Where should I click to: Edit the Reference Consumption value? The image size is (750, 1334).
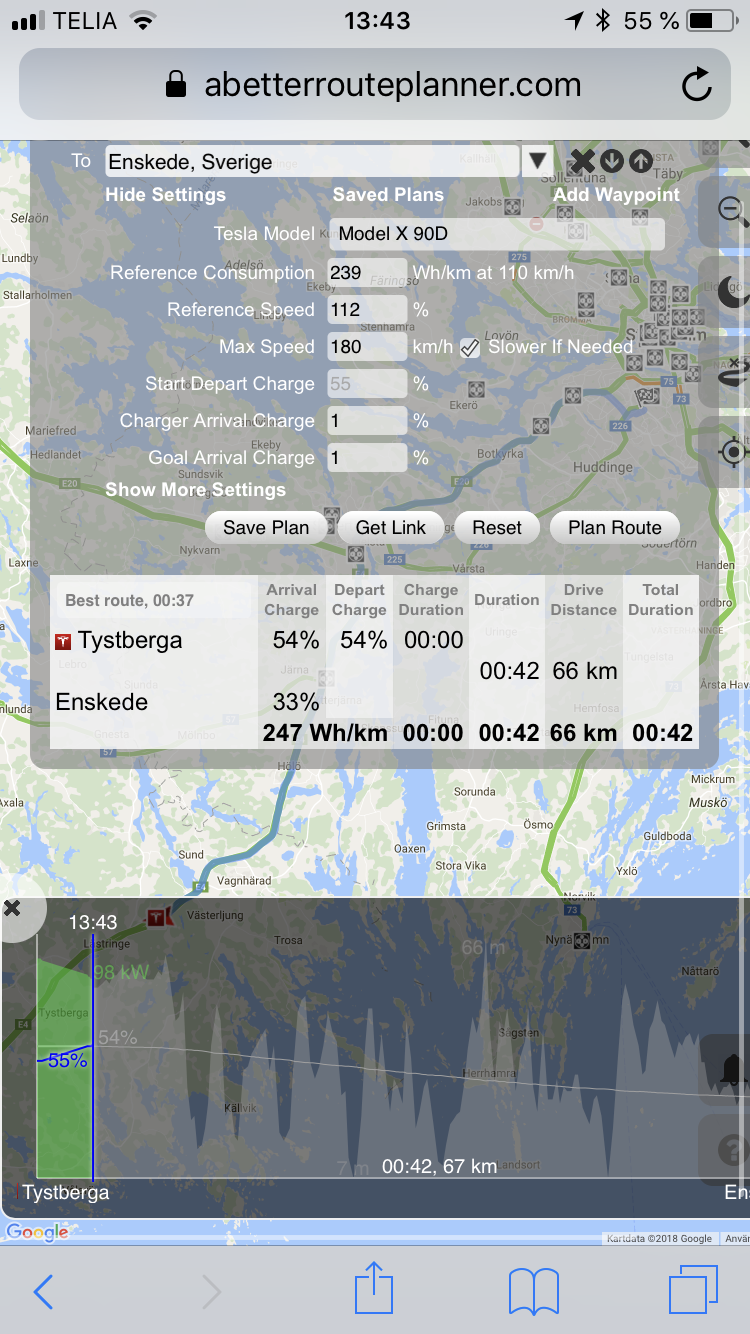[367, 273]
